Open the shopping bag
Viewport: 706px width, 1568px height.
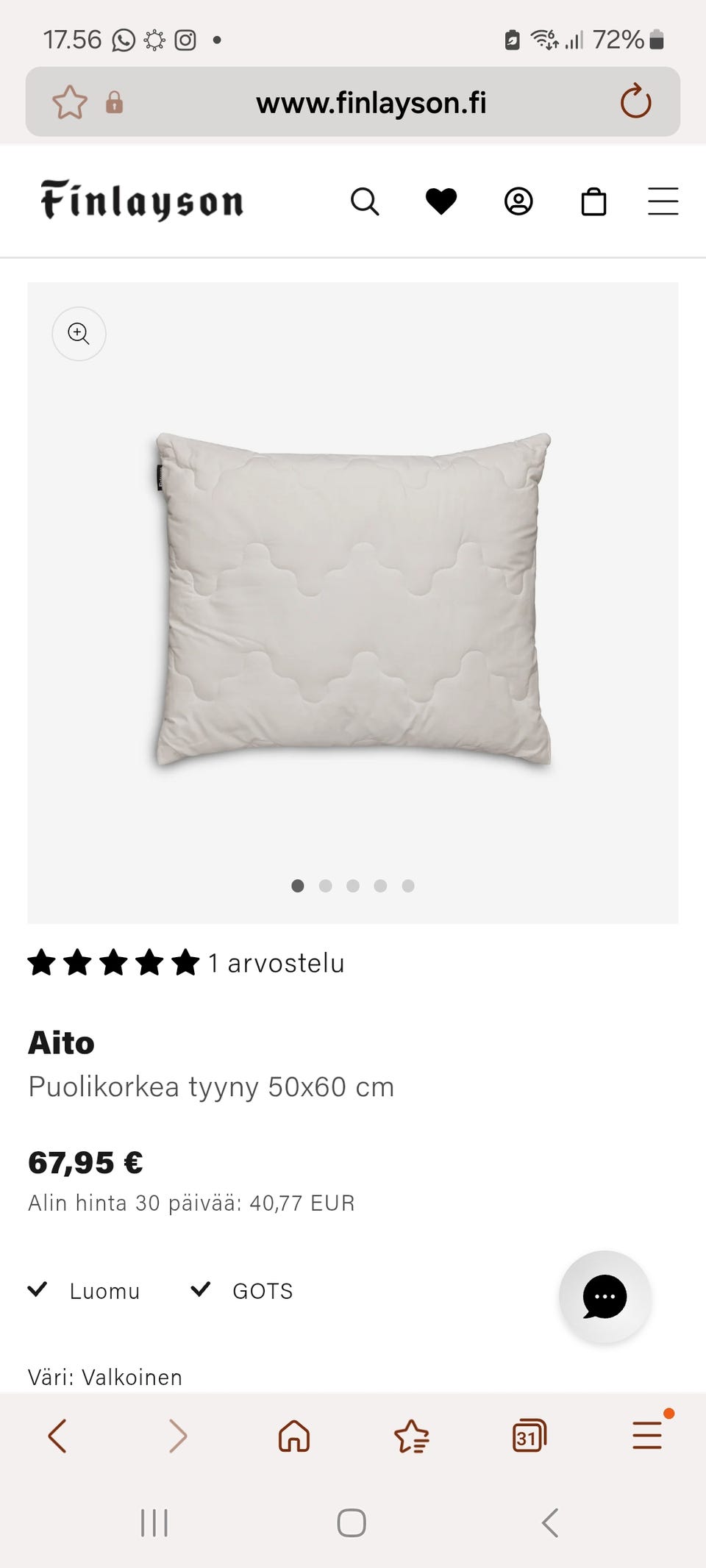[x=593, y=201]
